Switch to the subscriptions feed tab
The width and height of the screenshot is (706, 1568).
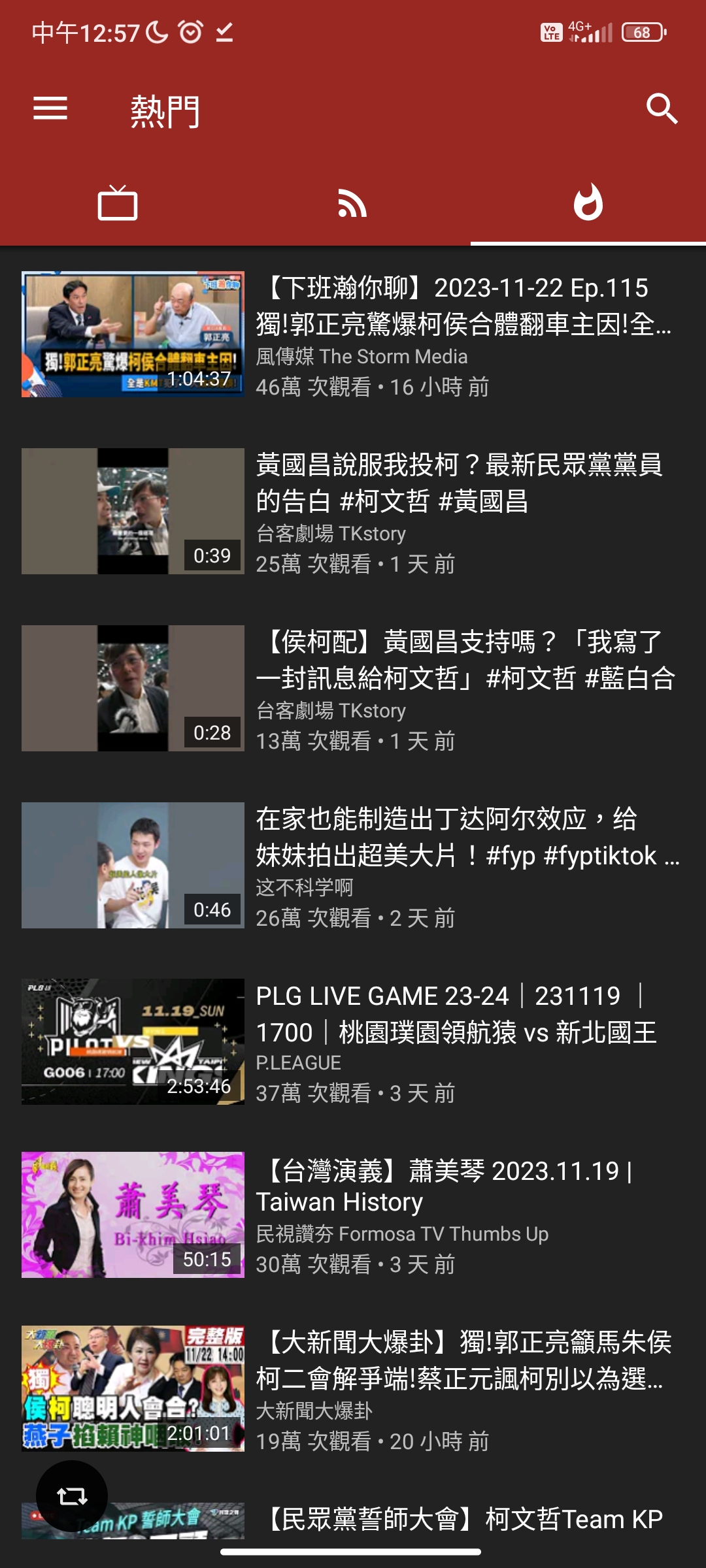(x=353, y=203)
